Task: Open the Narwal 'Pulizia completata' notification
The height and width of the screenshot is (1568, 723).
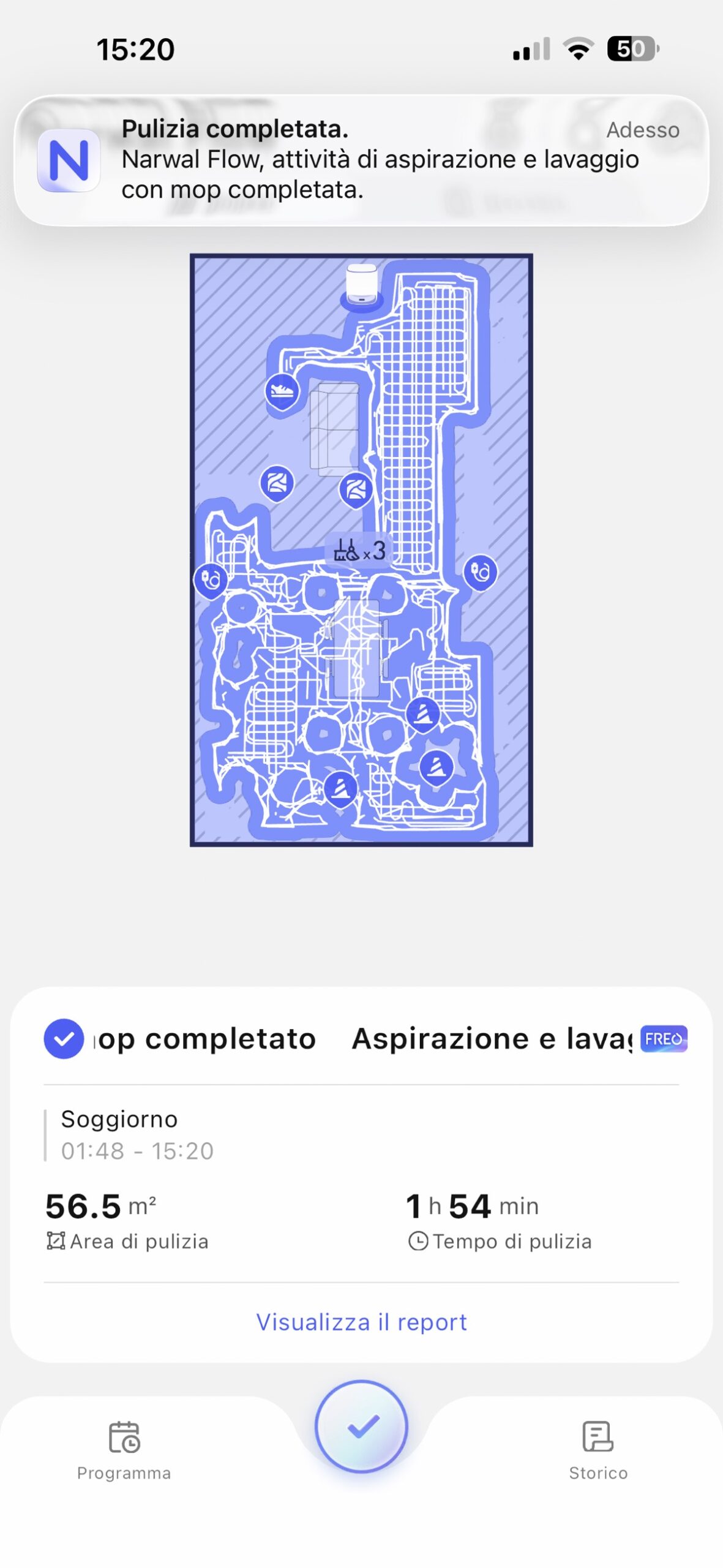Action: (x=361, y=160)
